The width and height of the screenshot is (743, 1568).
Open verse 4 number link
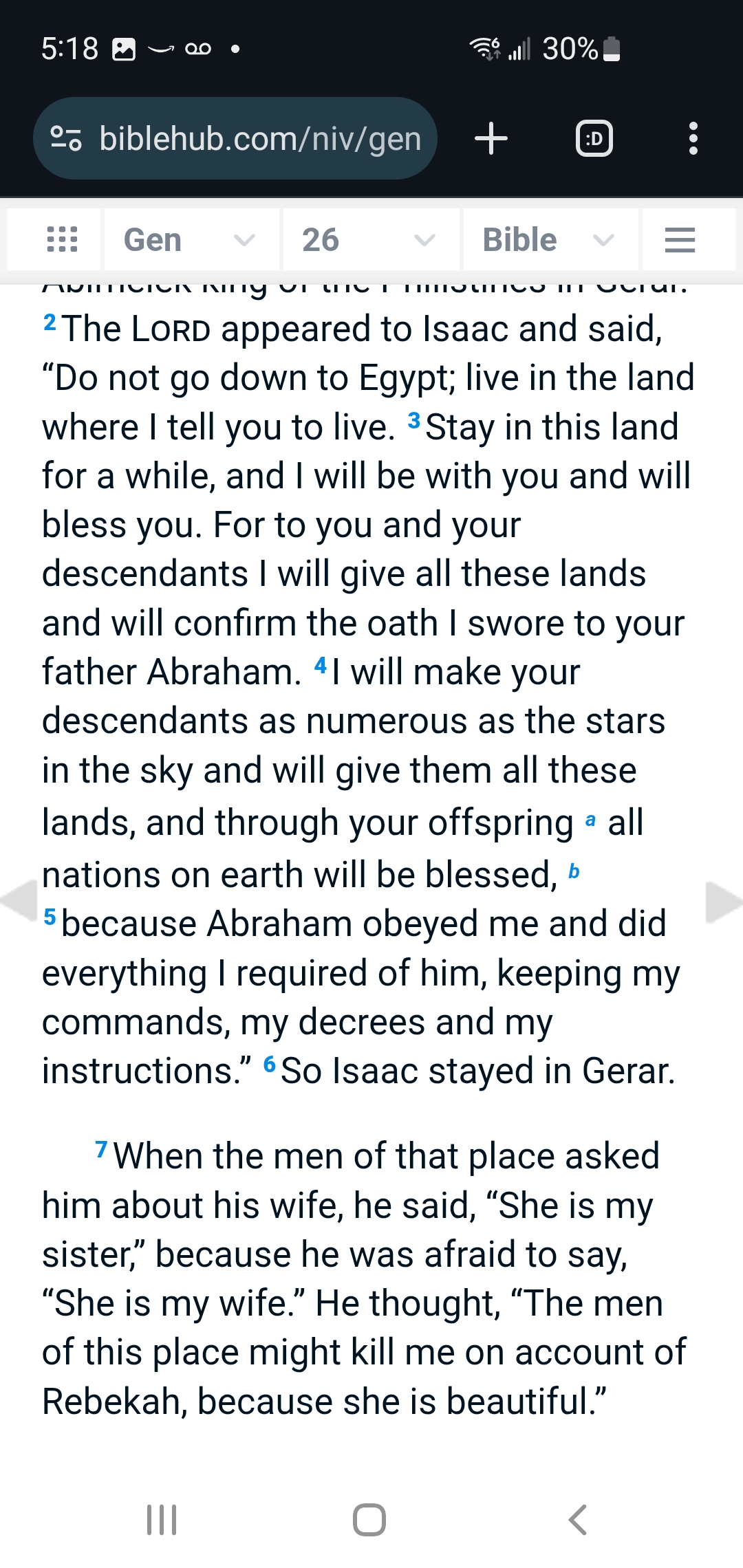321,665
